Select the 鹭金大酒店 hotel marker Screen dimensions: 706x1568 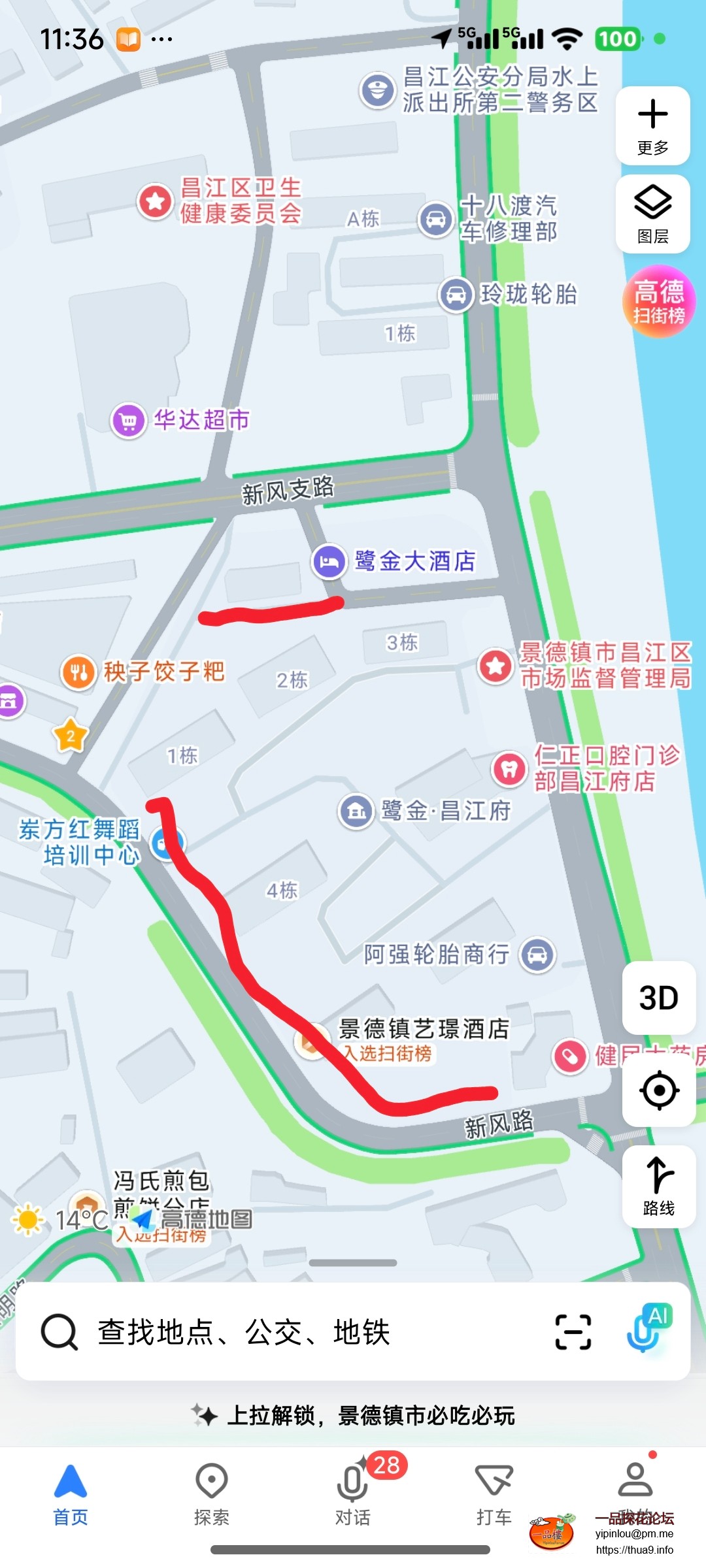click(329, 561)
